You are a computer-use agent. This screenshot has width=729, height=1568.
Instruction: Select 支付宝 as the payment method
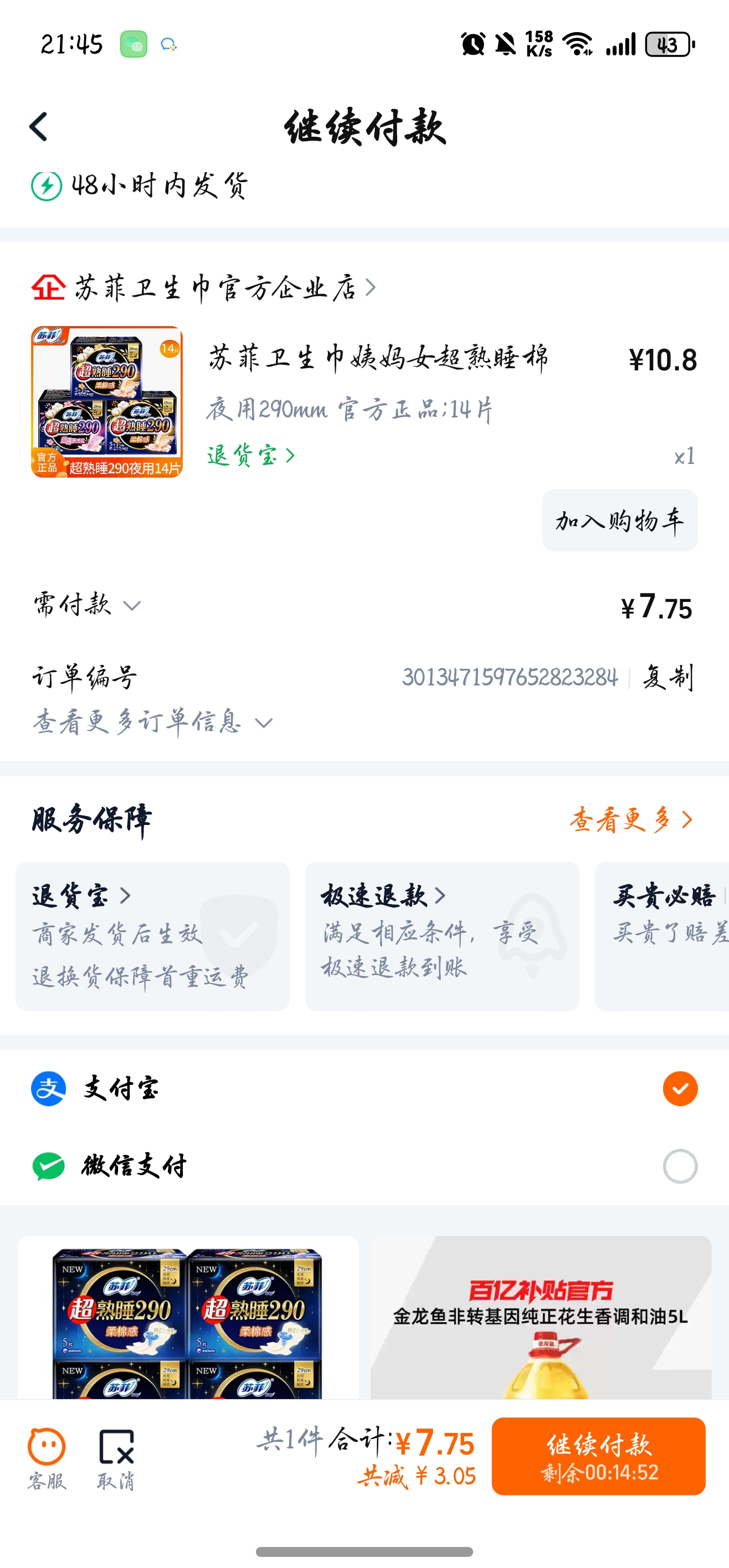pyautogui.click(x=364, y=1089)
